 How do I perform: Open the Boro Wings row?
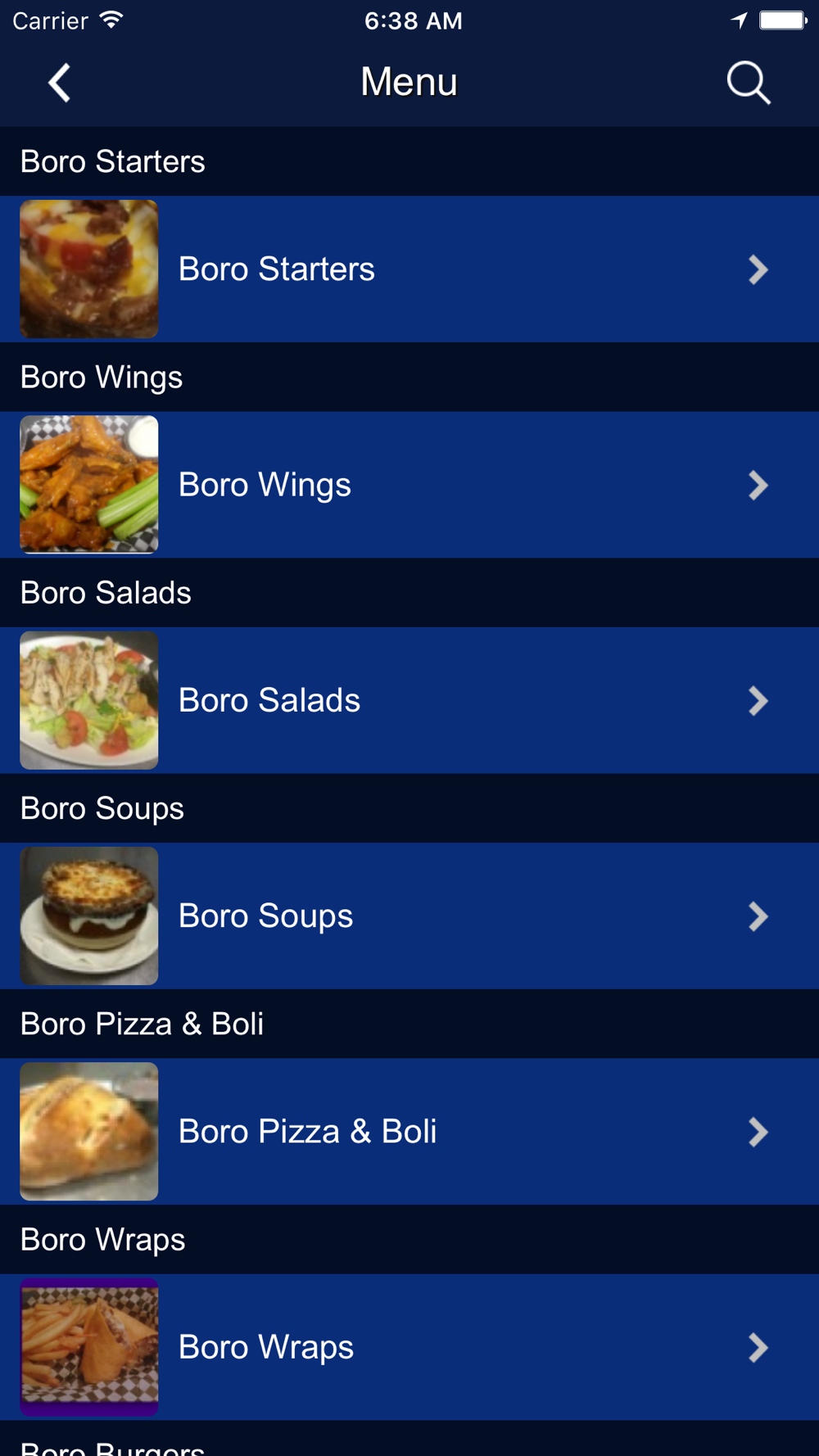[409, 485]
